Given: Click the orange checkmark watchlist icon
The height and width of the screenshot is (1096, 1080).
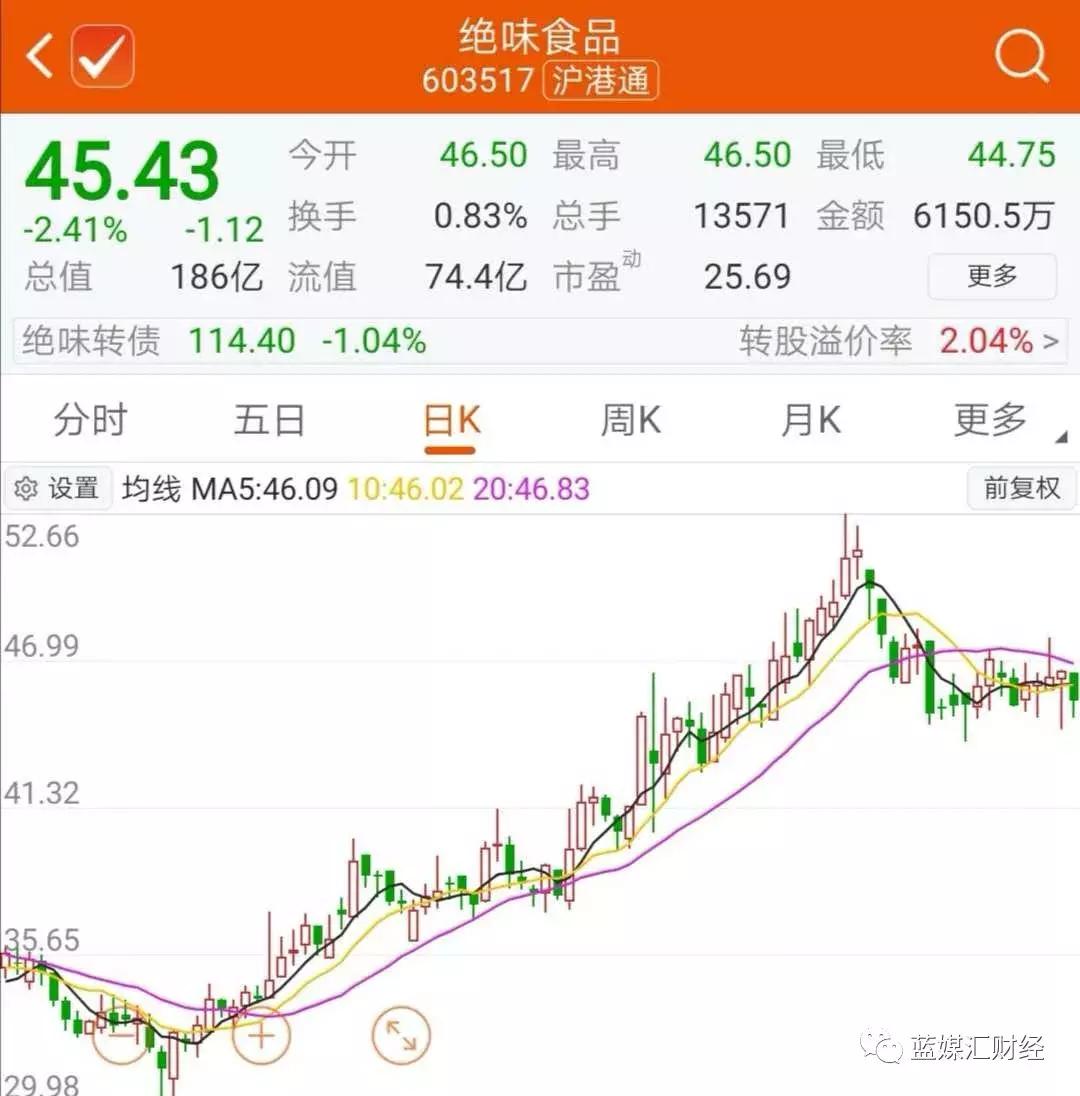Looking at the screenshot, I should 100,55.
